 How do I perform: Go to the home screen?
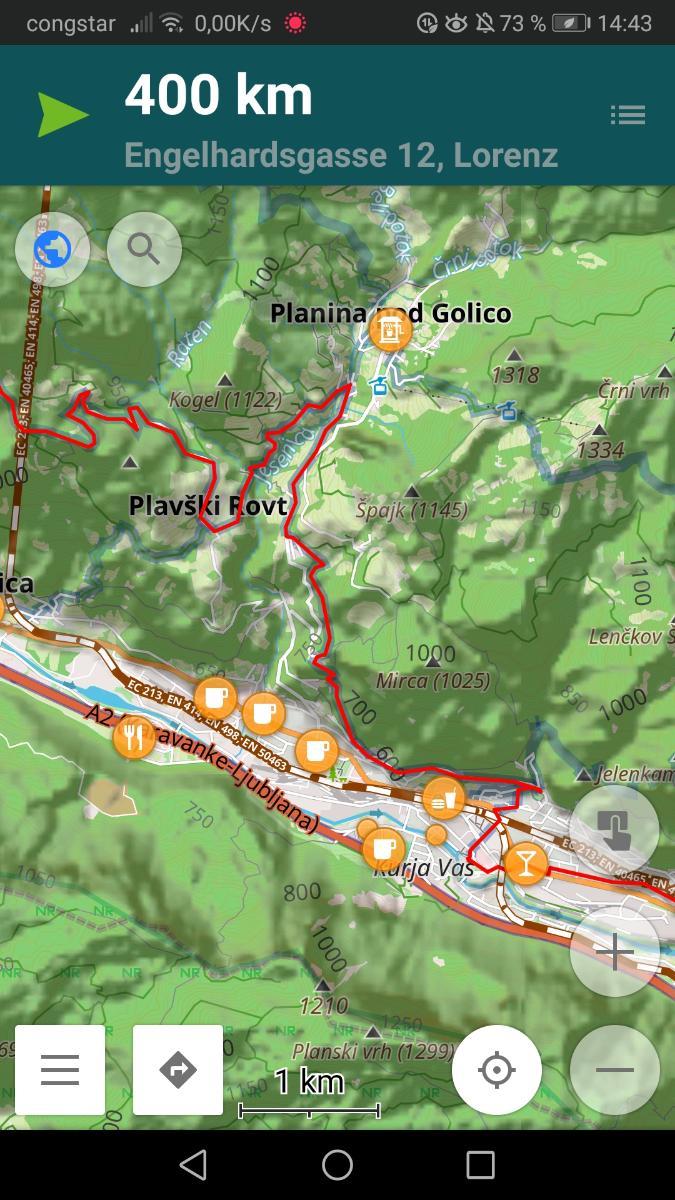[x=338, y=1165]
